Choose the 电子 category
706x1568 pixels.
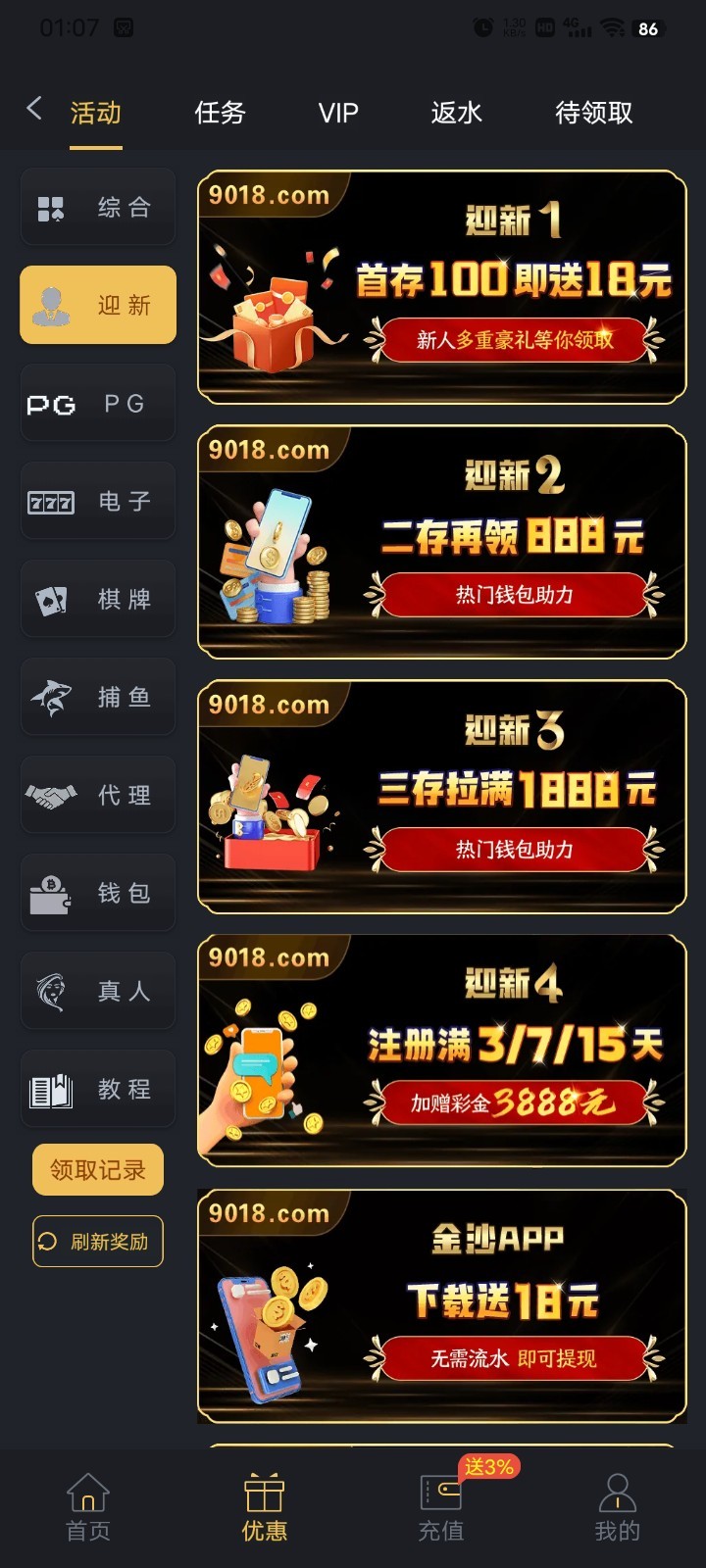[98, 501]
